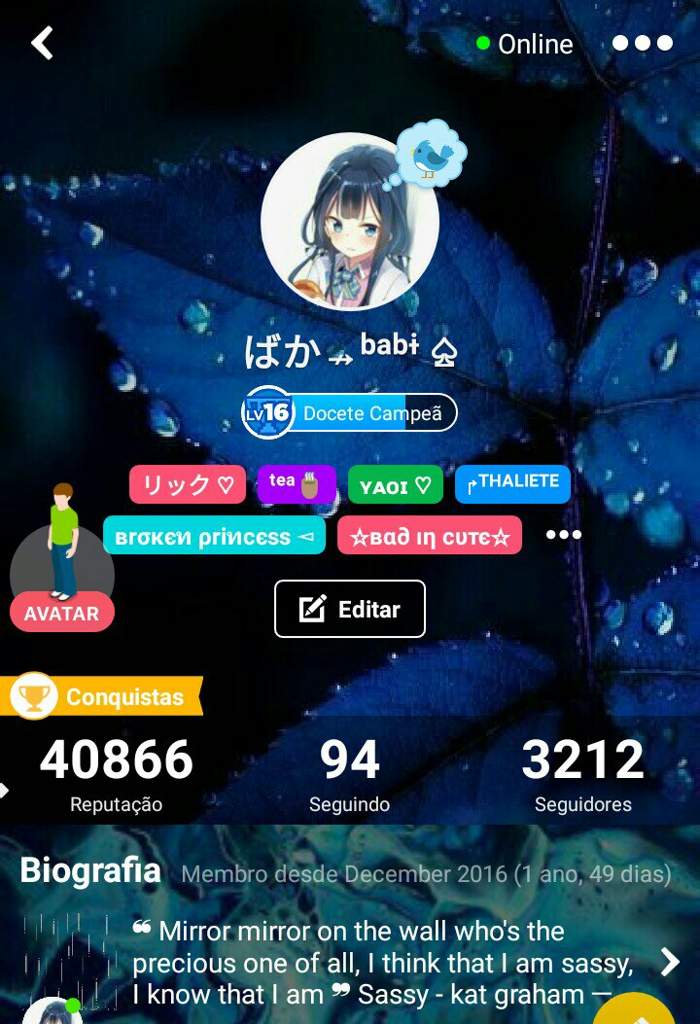This screenshot has width=700, height=1024.
Task: Open the Conquistas banner
Action: pos(105,697)
